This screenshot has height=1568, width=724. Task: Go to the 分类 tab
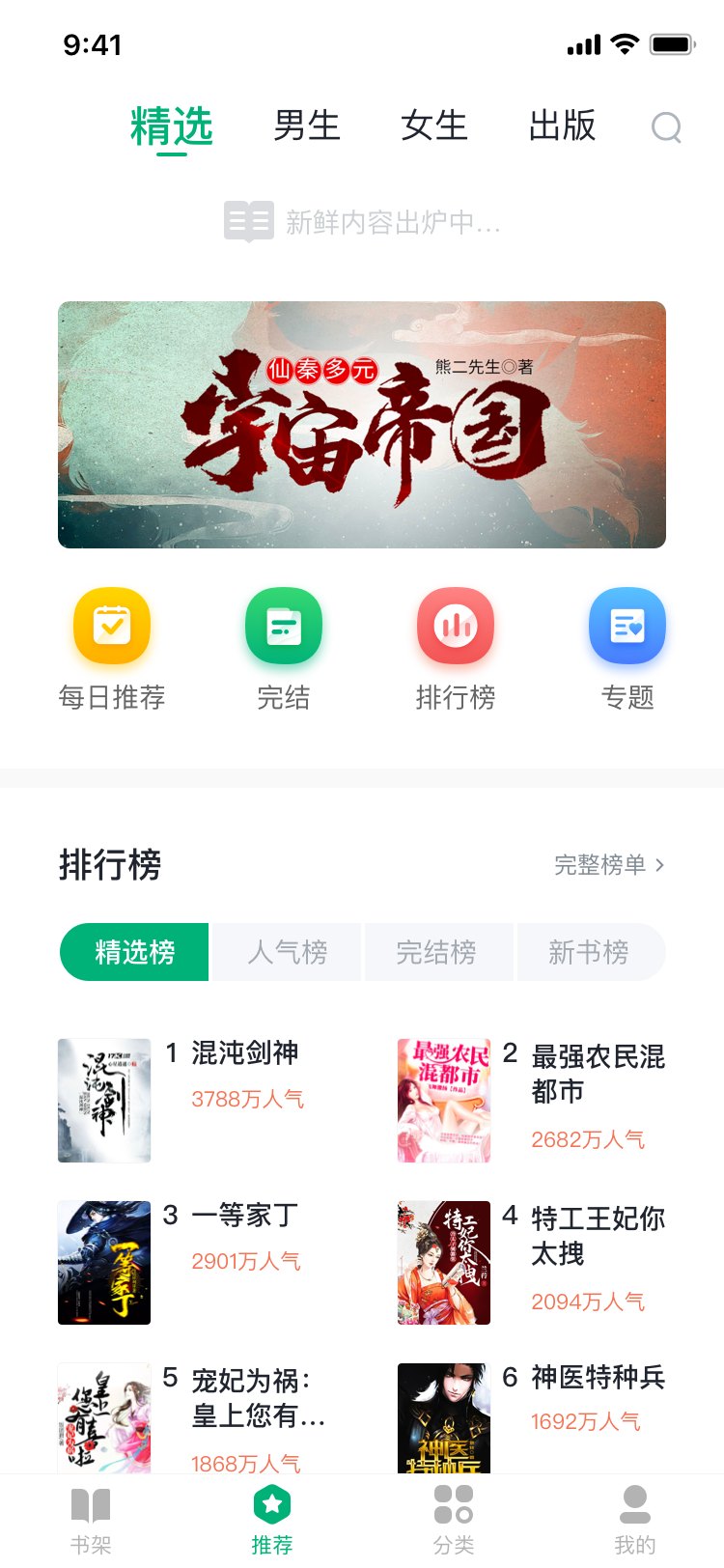453,1521
